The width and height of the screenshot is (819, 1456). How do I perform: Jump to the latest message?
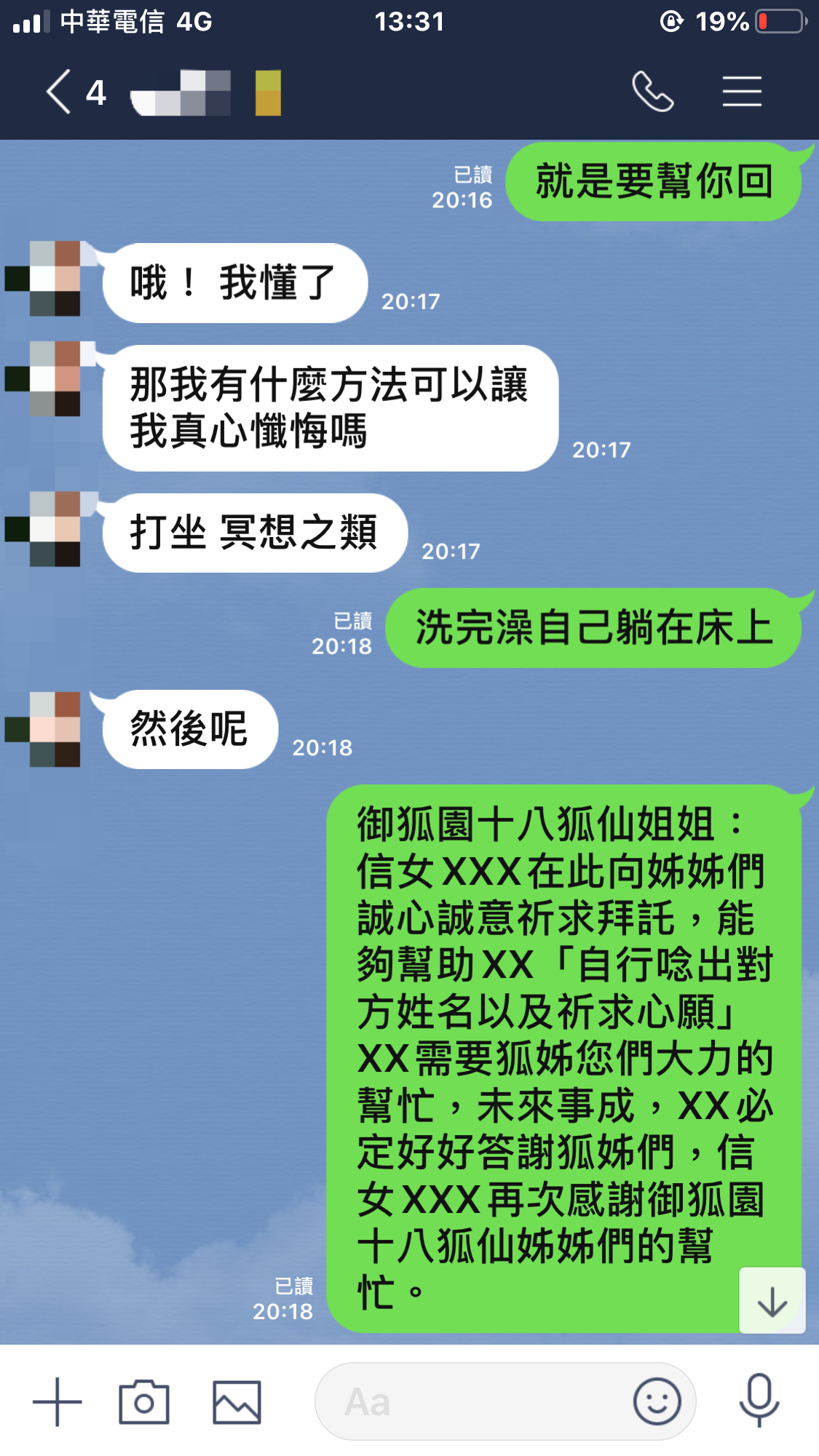click(772, 1300)
